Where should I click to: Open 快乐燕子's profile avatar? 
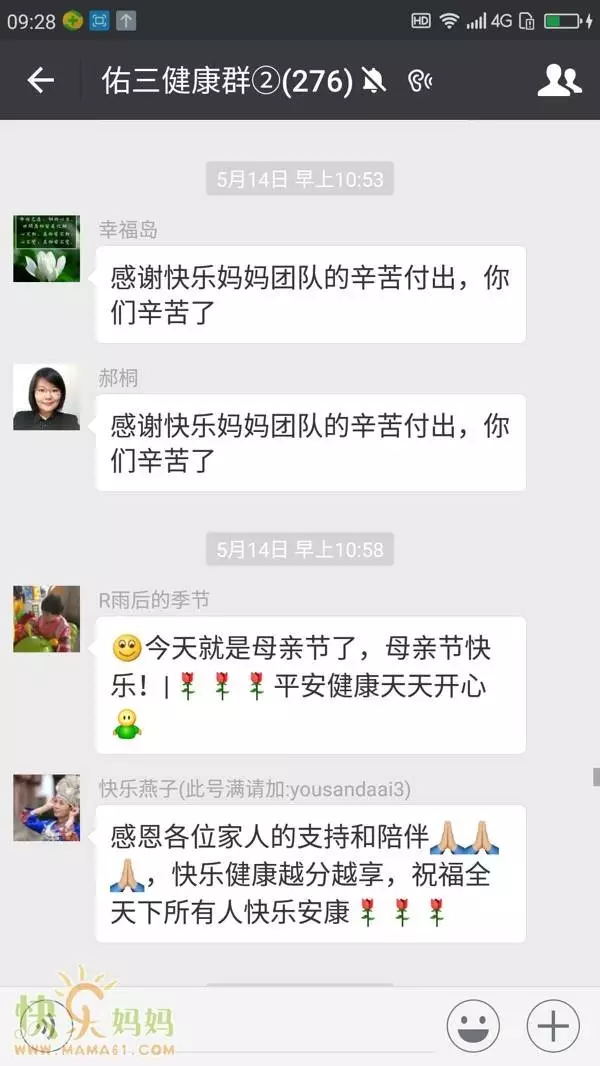click(x=46, y=807)
